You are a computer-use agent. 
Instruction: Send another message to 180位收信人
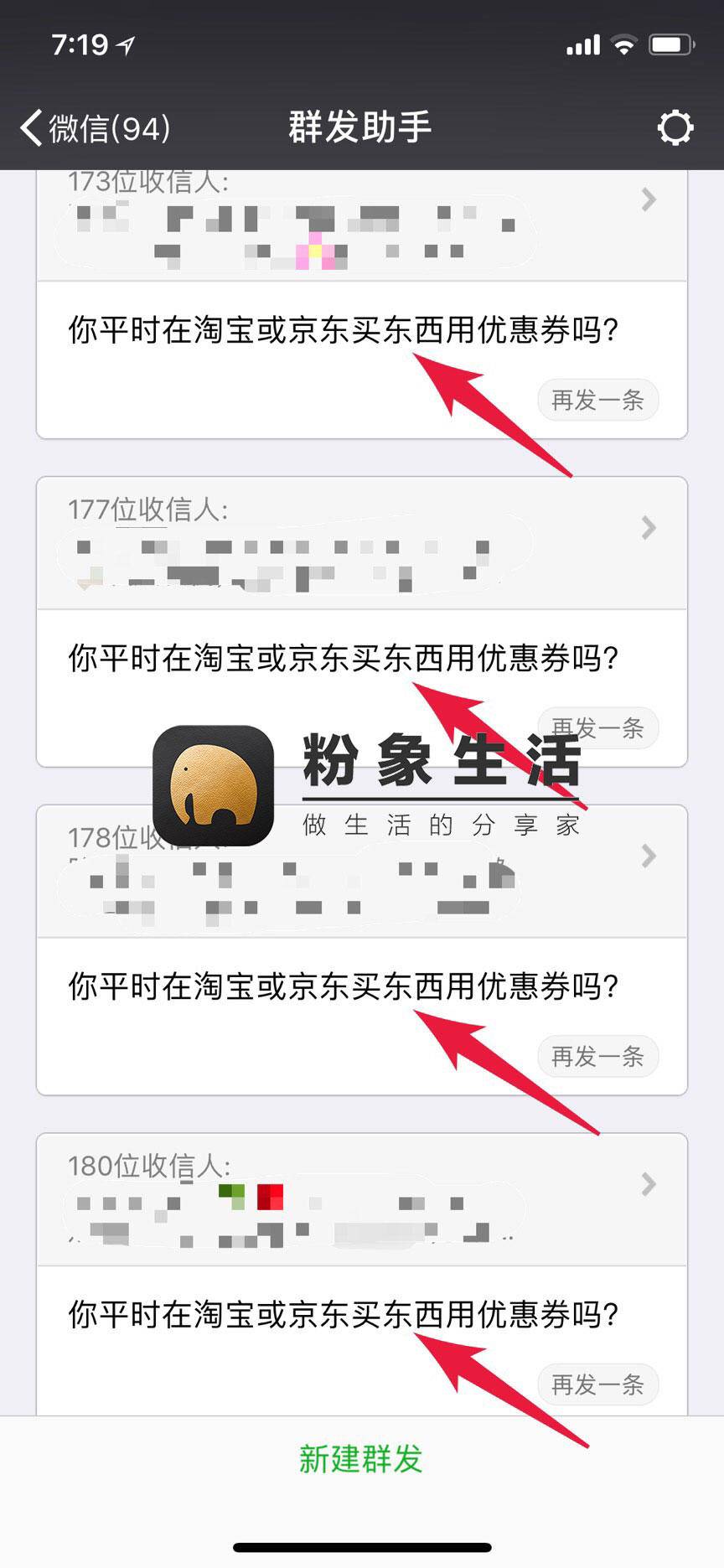(597, 1384)
